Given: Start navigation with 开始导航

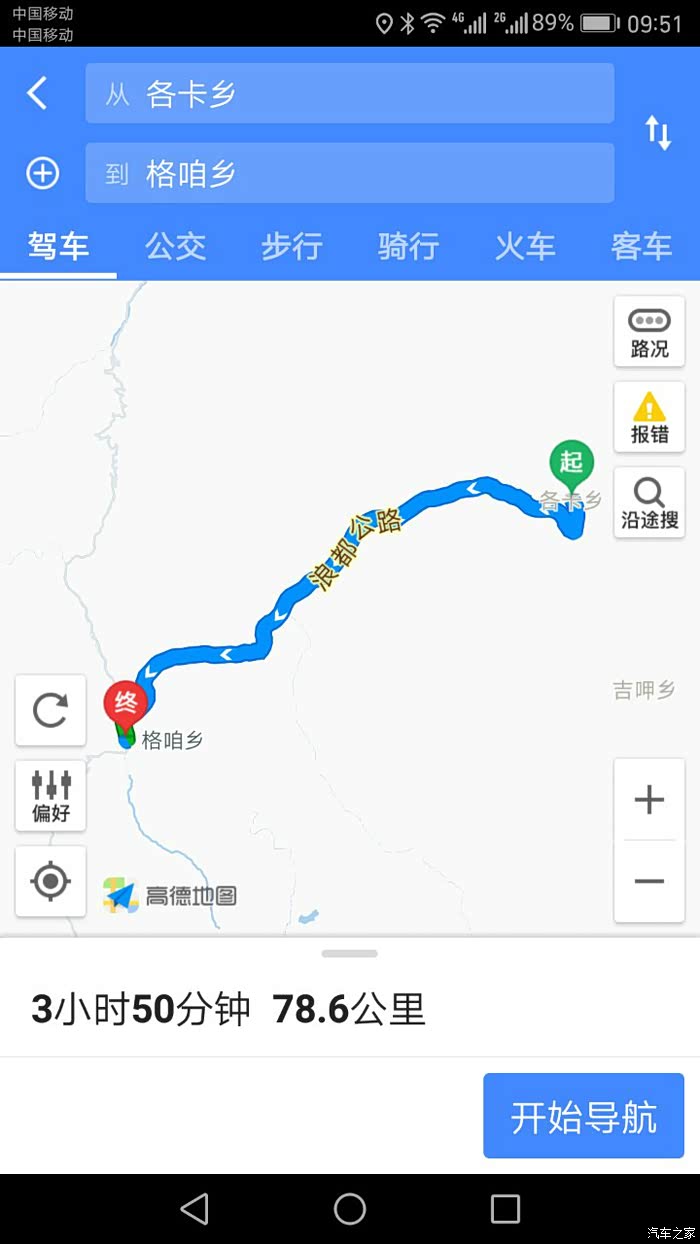Looking at the screenshot, I should point(584,1116).
